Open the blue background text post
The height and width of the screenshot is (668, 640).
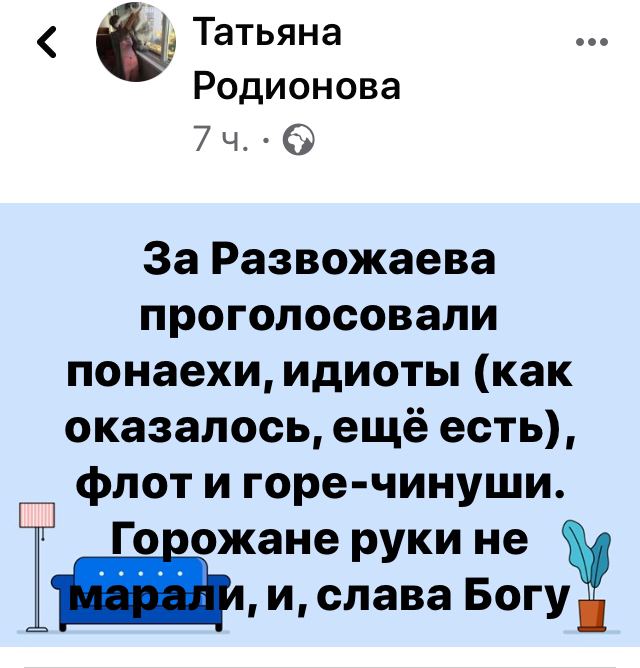click(x=320, y=420)
